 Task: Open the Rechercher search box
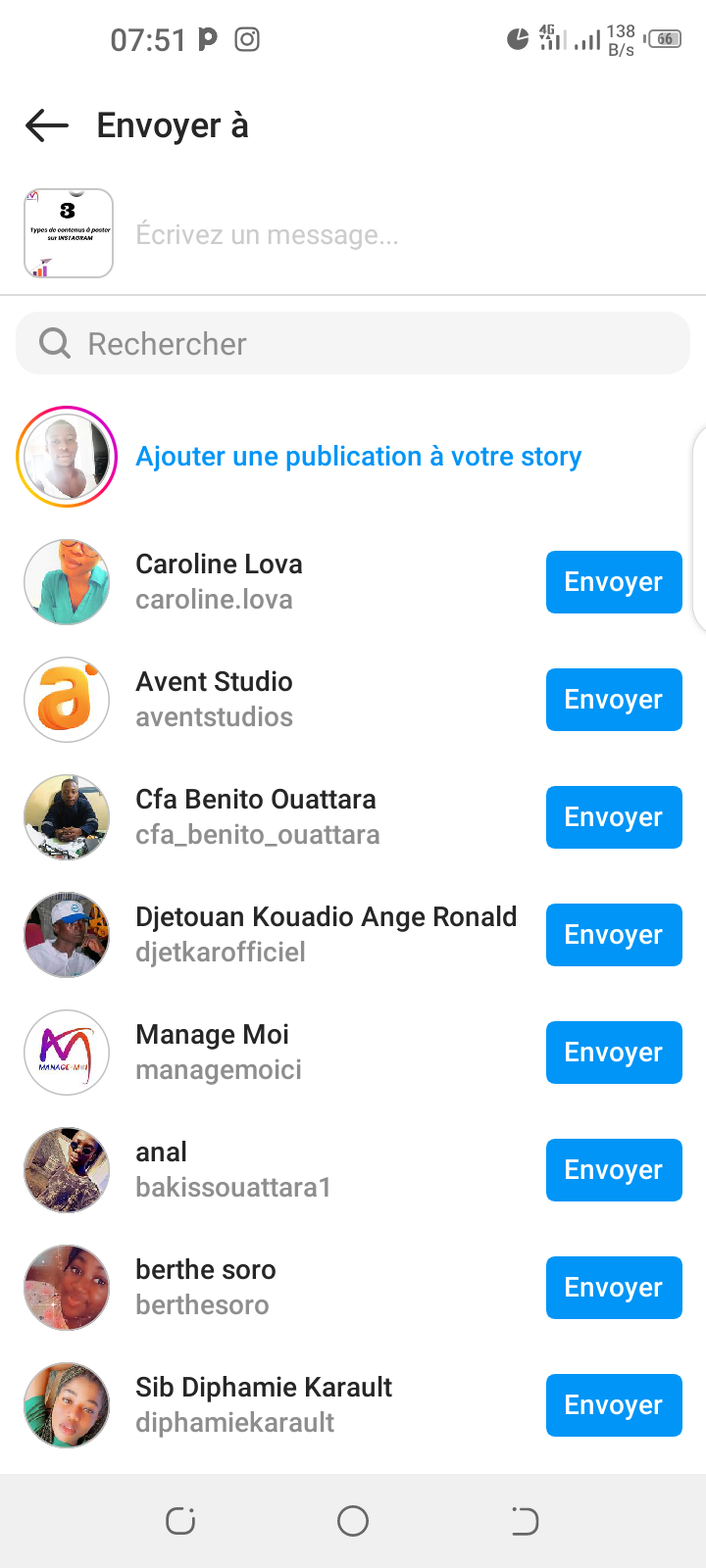[x=353, y=344]
